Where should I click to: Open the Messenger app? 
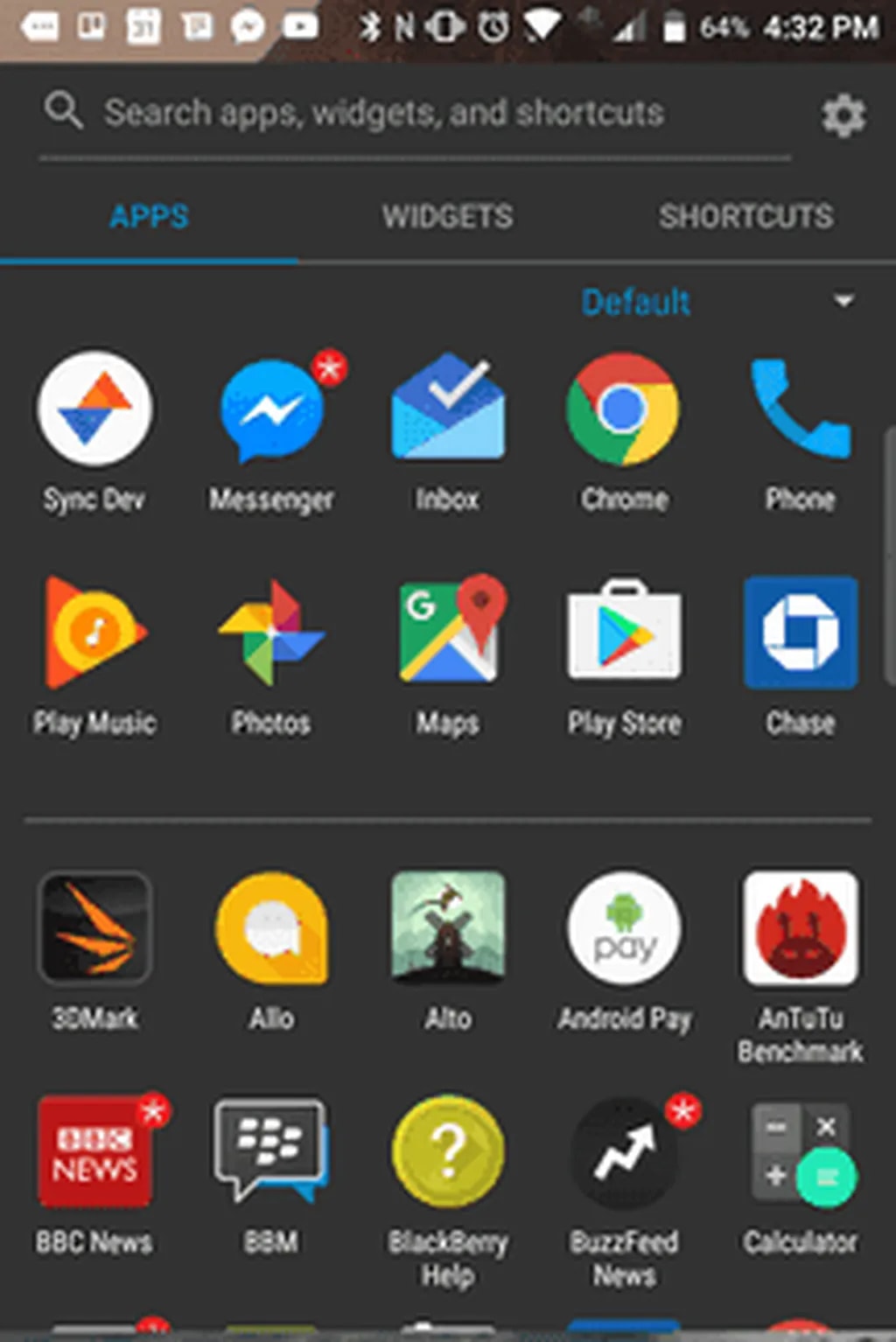pos(270,408)
